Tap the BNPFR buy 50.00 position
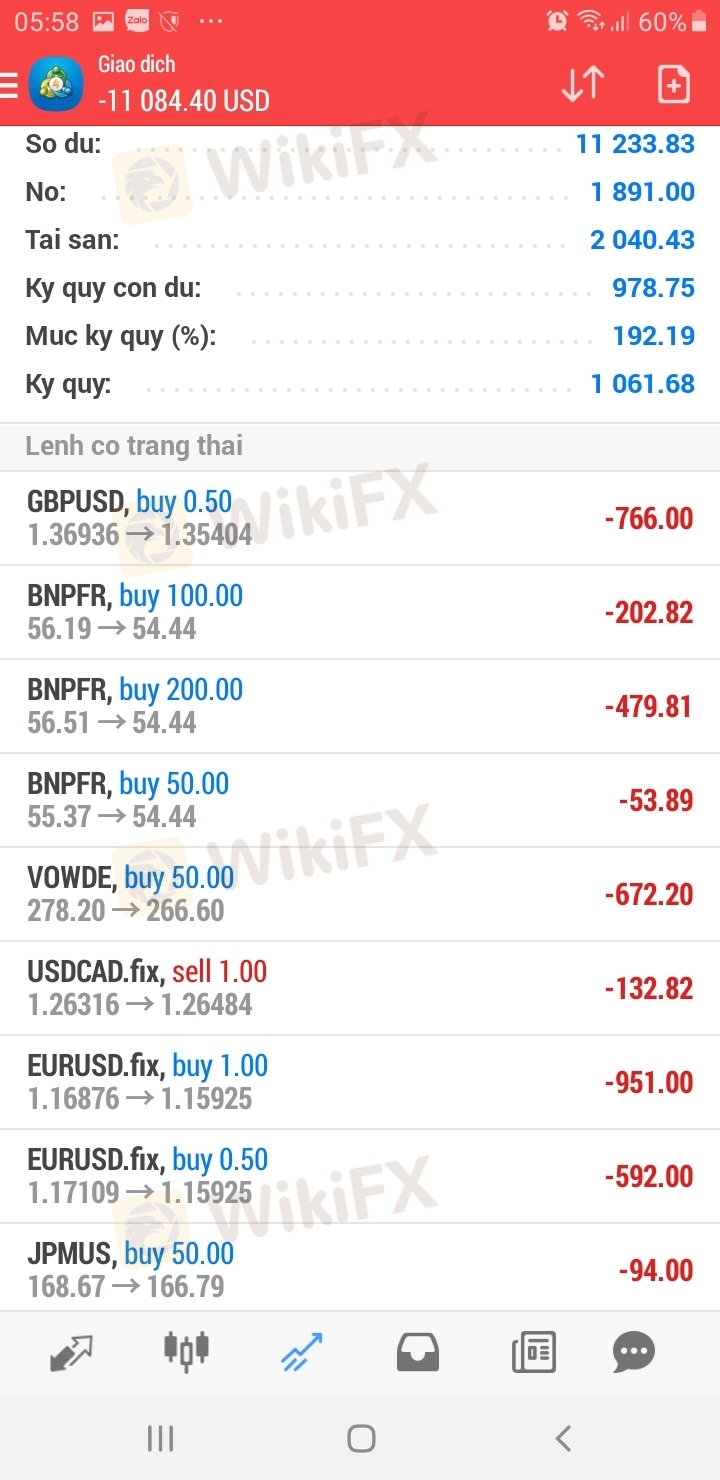 click(360, 800)
